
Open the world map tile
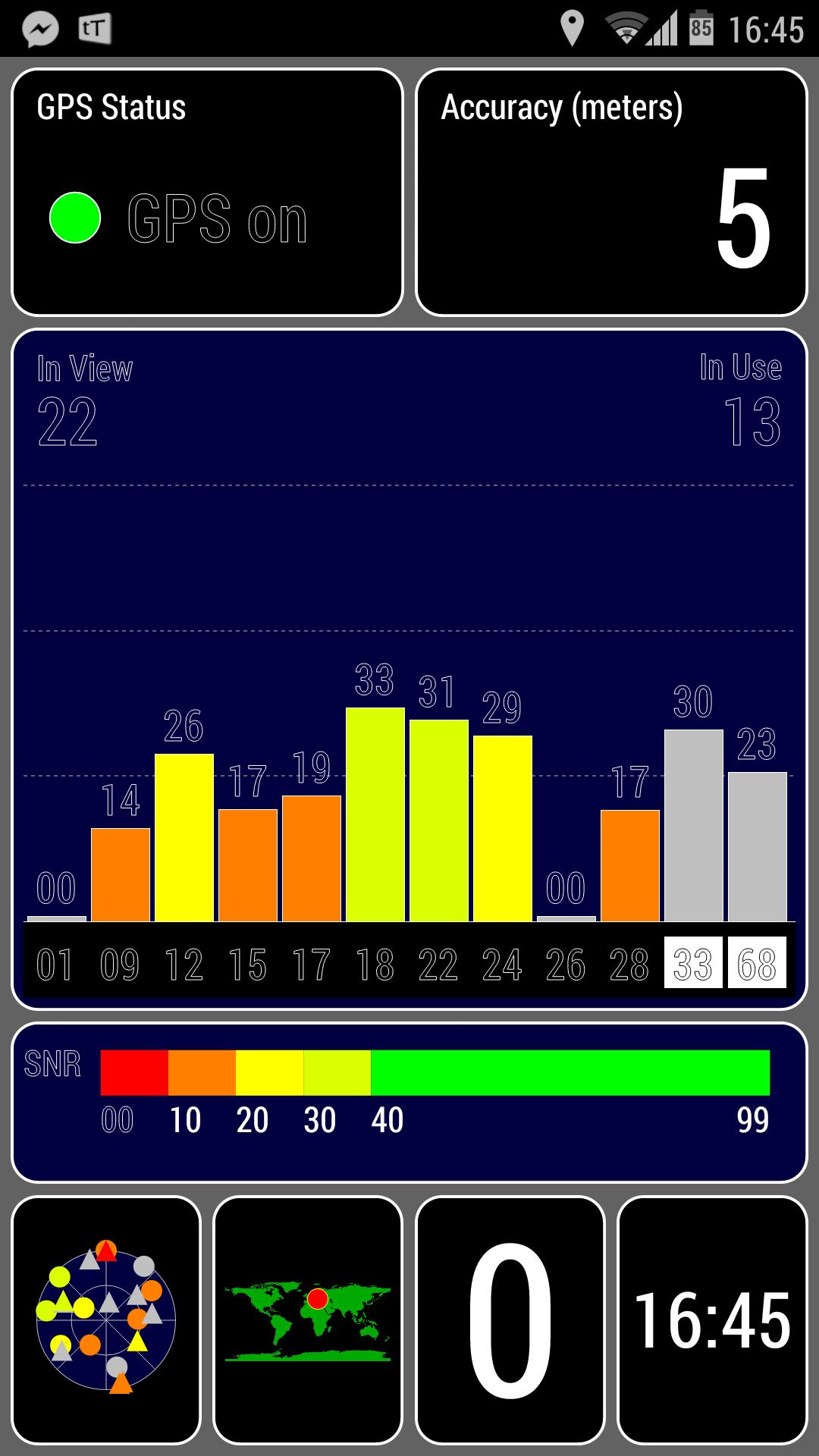[x=308, y=1320]
